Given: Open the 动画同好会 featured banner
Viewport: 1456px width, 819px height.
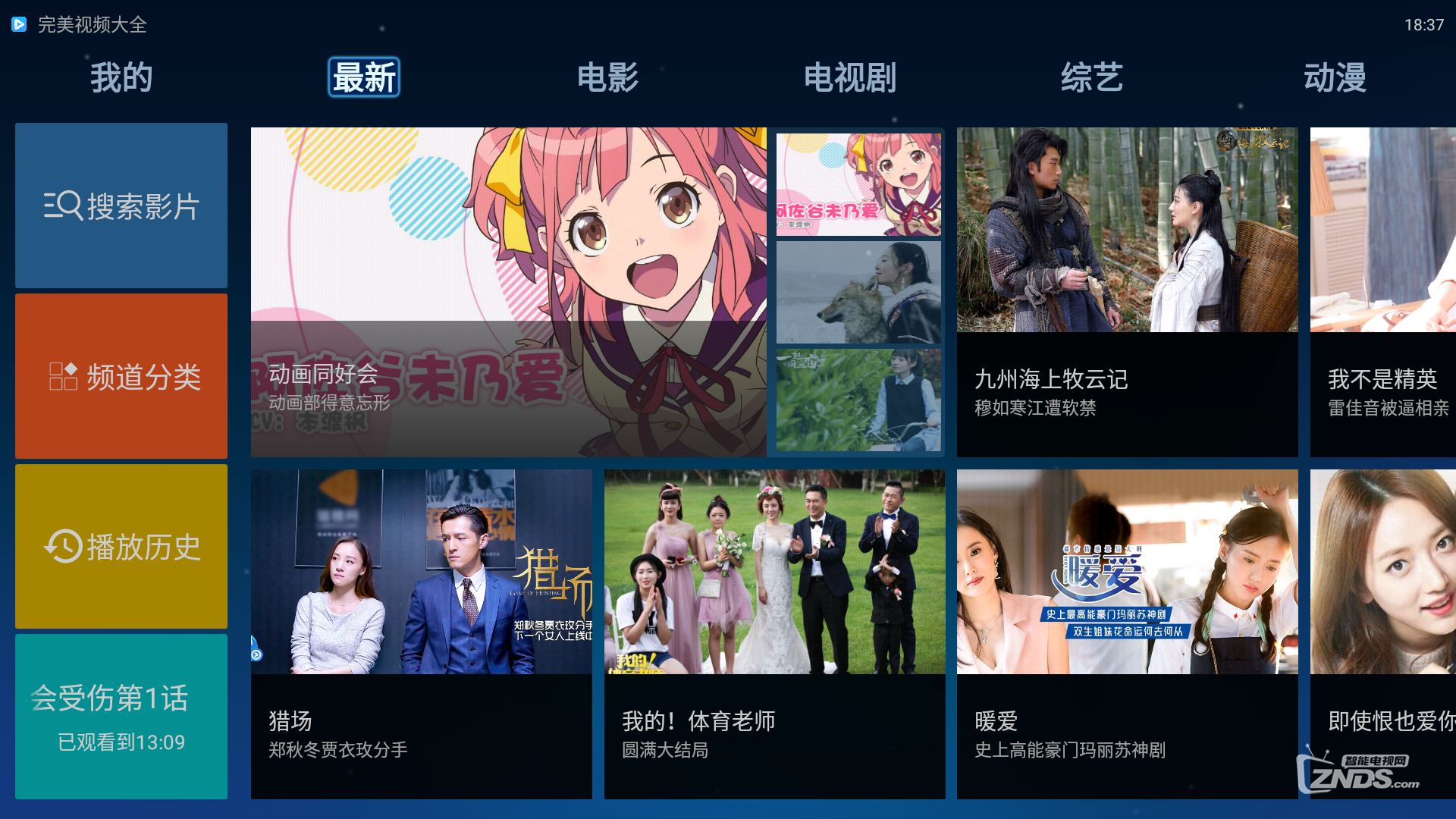Looking at the screenshot, I should tap(508, 292).
